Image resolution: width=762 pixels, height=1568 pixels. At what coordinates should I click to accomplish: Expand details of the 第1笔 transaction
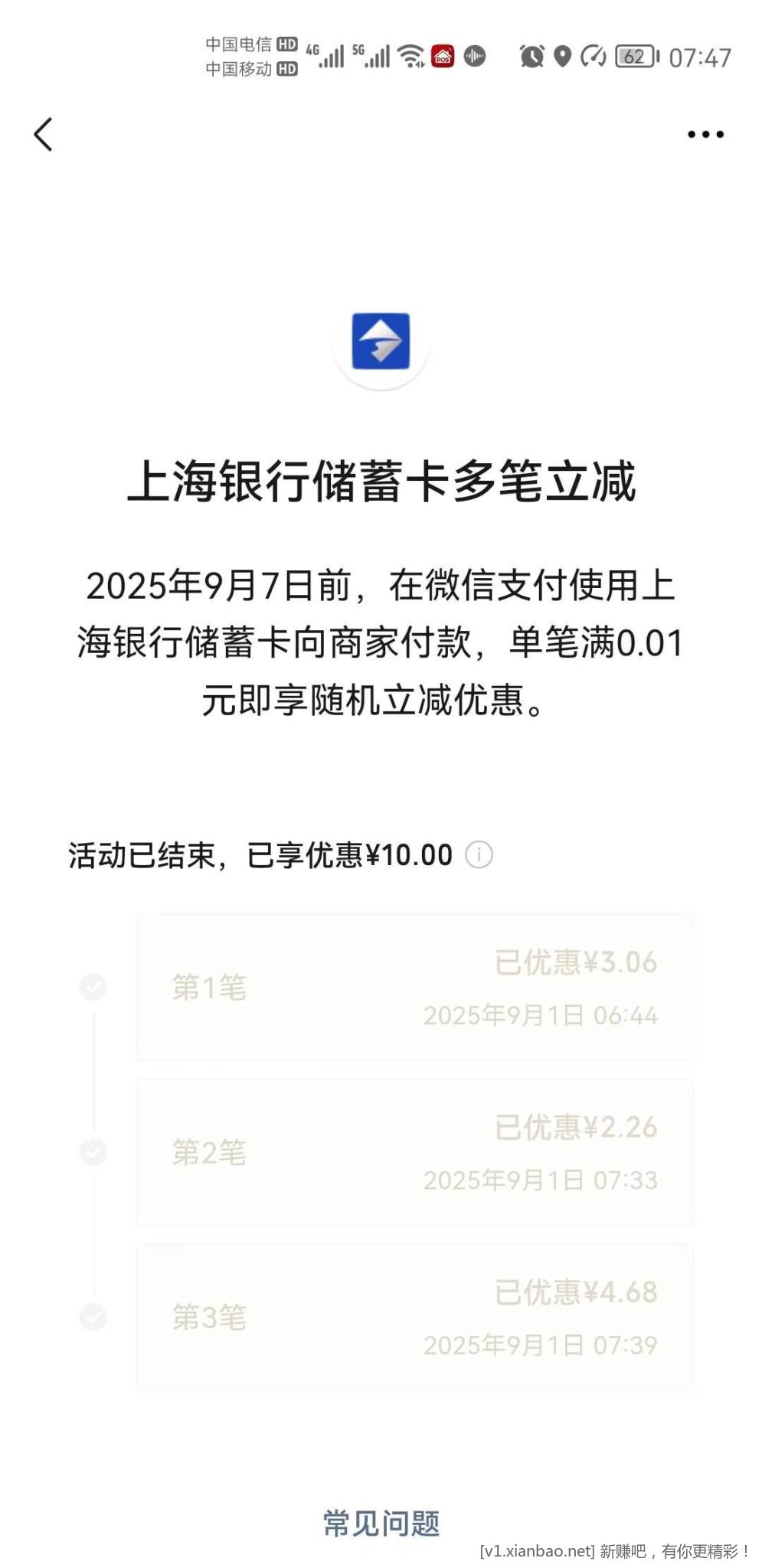(414, 988)
